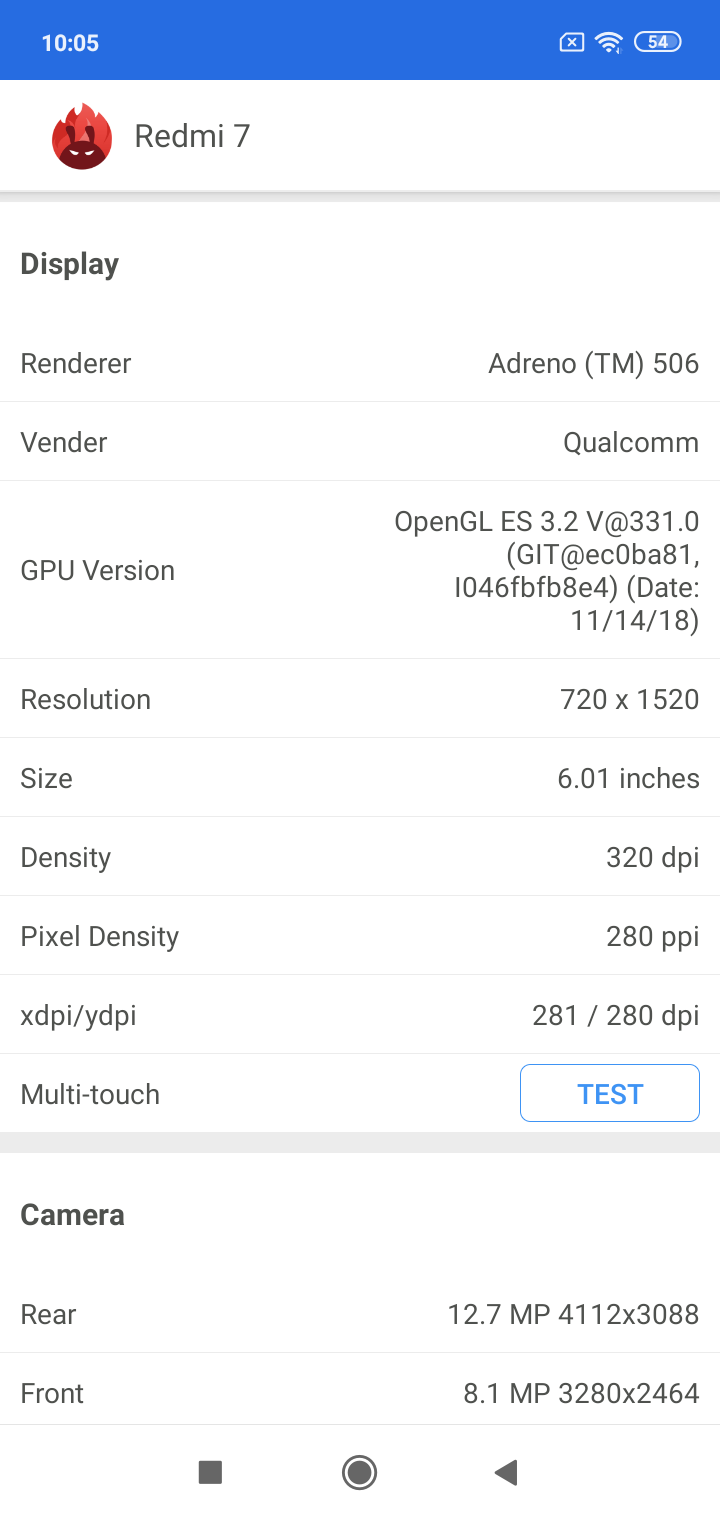The image size is (720, 1520).
Task: Start the Multi-touch TEST
Action: [609, 1093]
